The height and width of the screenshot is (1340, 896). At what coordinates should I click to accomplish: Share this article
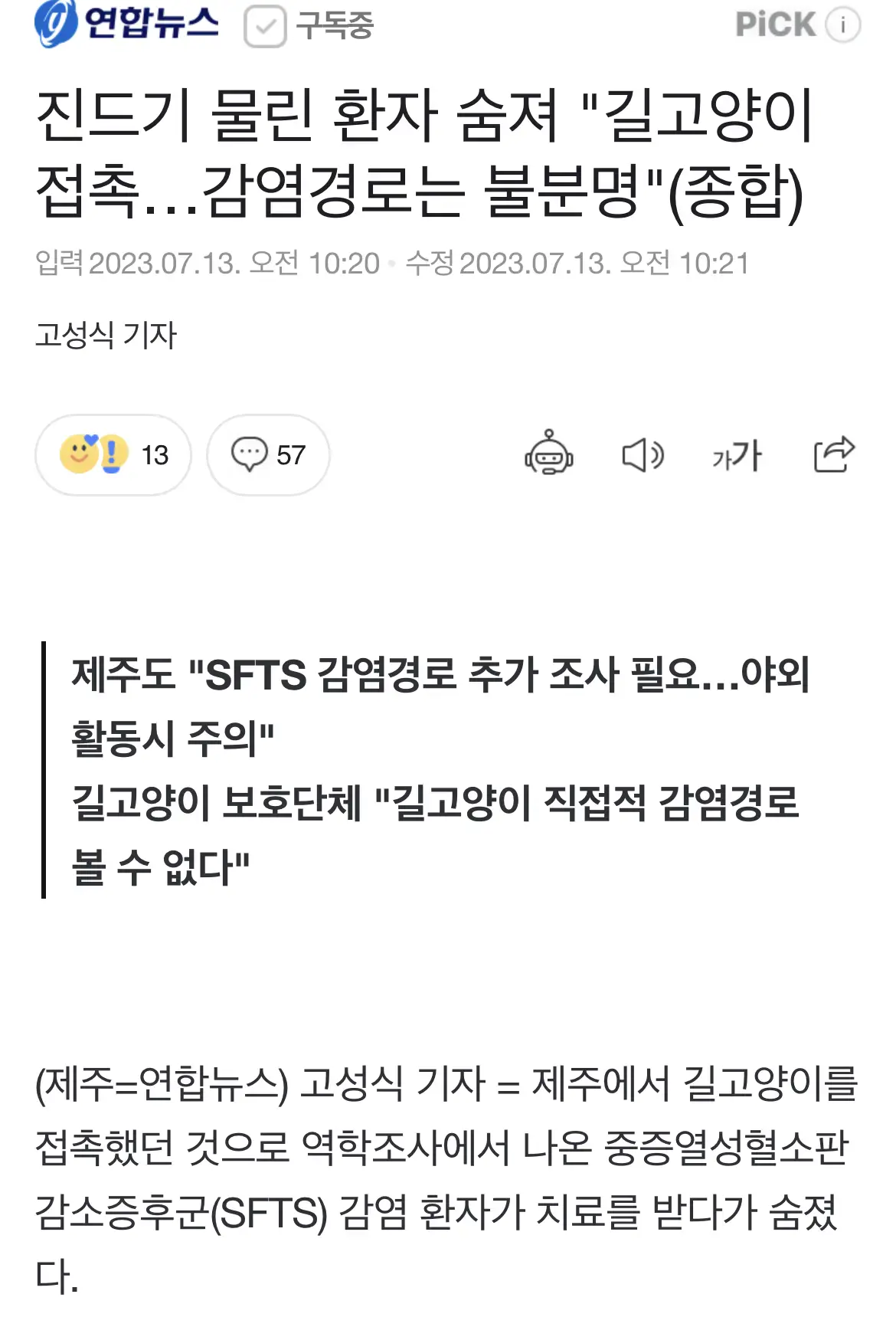[833, 454]
